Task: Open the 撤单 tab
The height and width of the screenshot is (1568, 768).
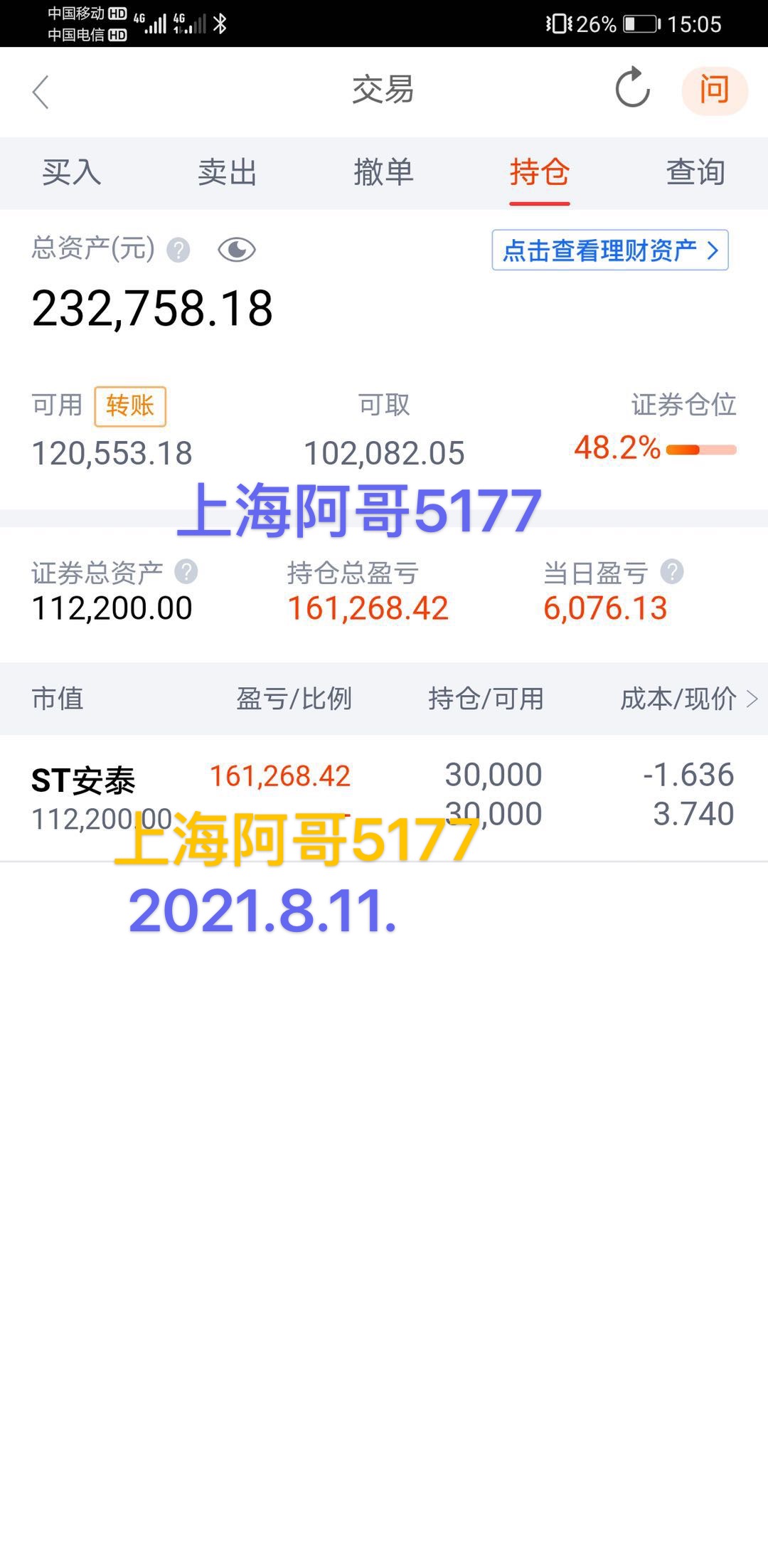Action: click(384, 172)
